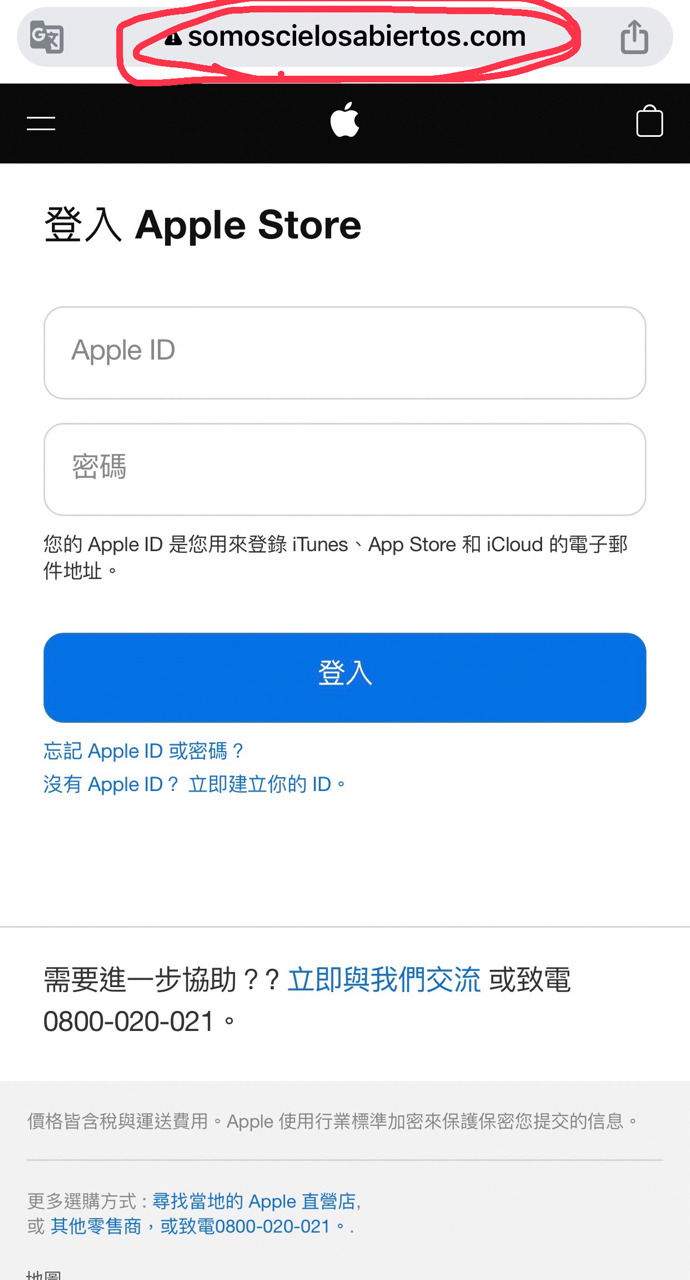This screenshot has width=690, height=1280.
Task: Open the hamburger menu
Action: [41, 123]
